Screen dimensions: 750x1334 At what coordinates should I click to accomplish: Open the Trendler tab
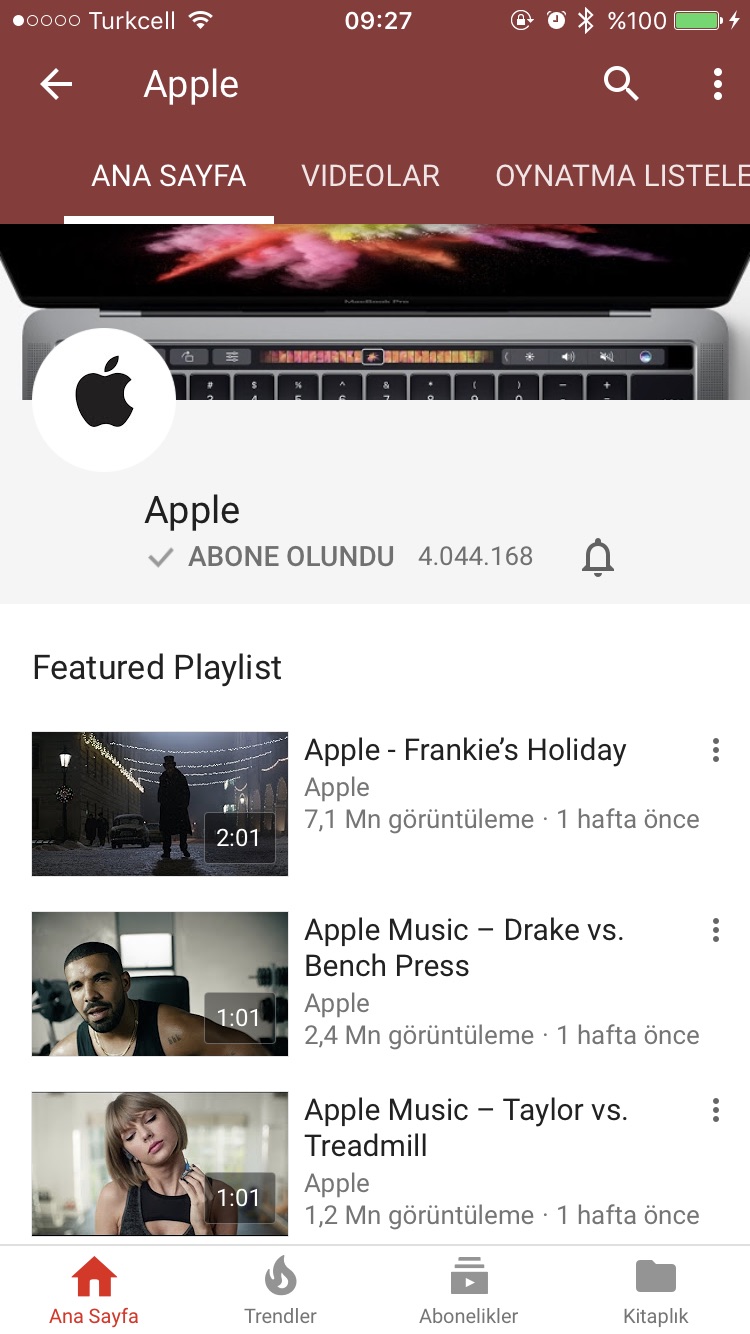(x=281, y=1290)
